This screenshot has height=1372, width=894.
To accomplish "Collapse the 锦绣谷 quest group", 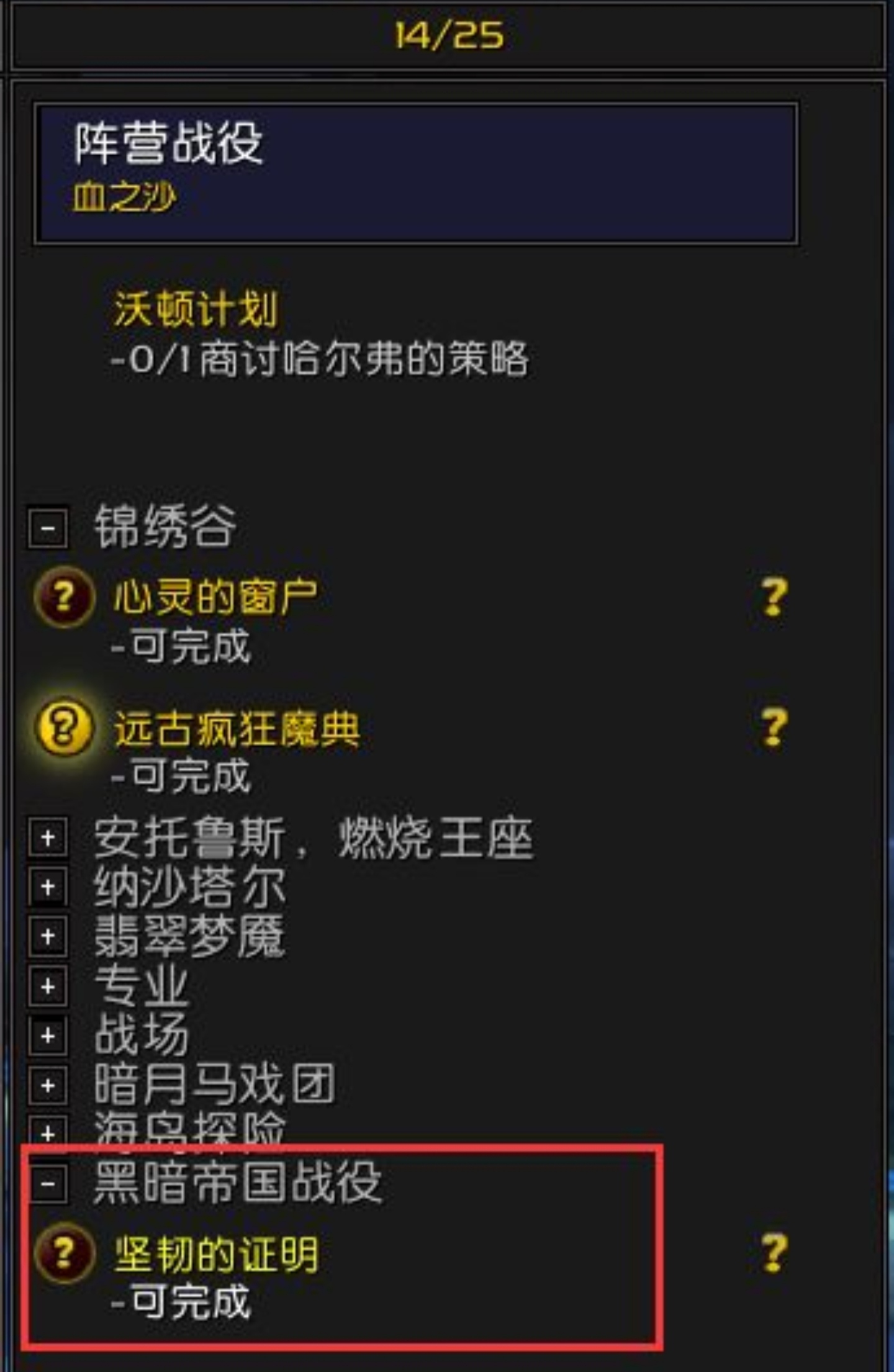I will (48, 528).
